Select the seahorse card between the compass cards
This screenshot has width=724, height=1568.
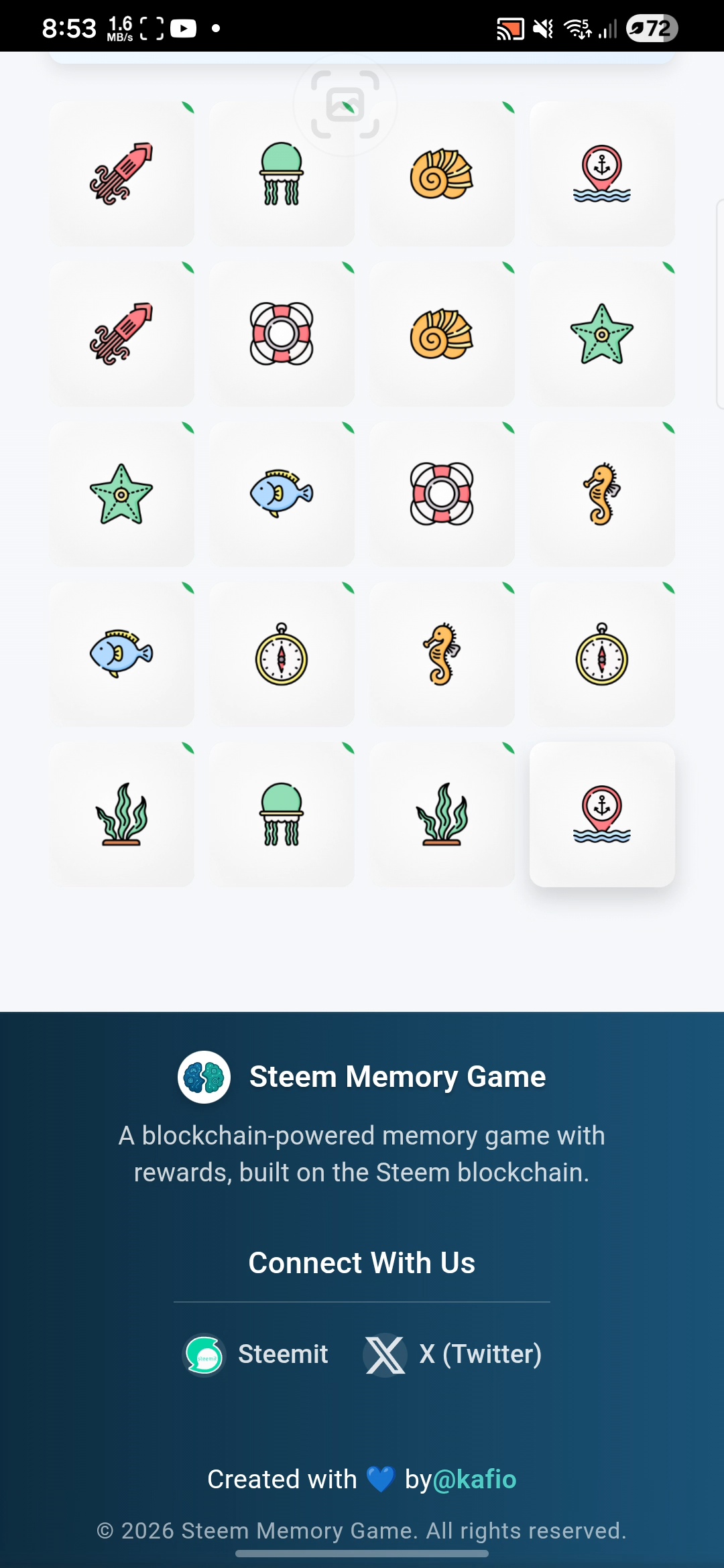click(442, 654)
